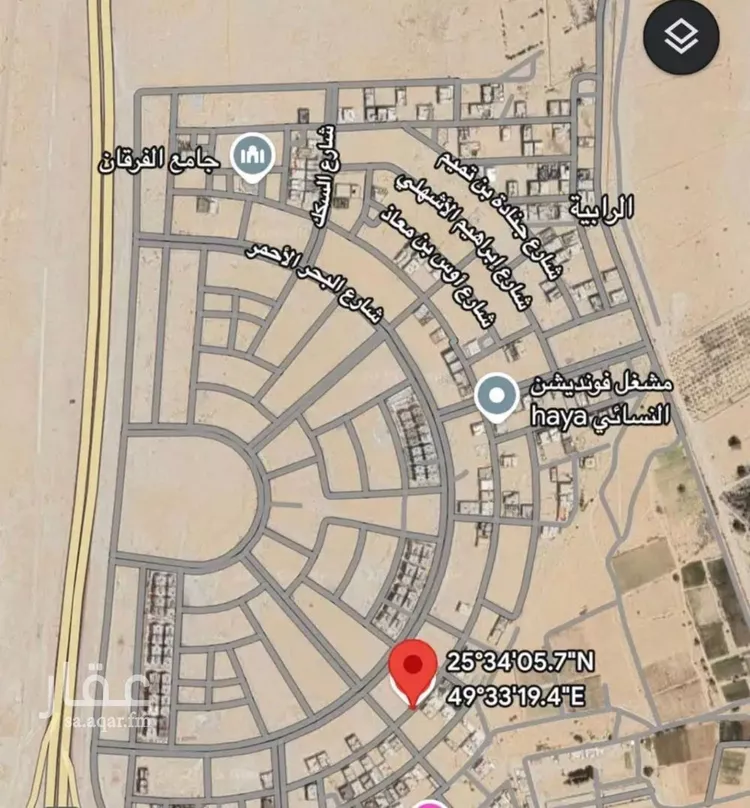Open the مشغل فونديشن النسائي haya place marker
The height and width of the screenshot is (808, 750).
(x=497, y=398)
